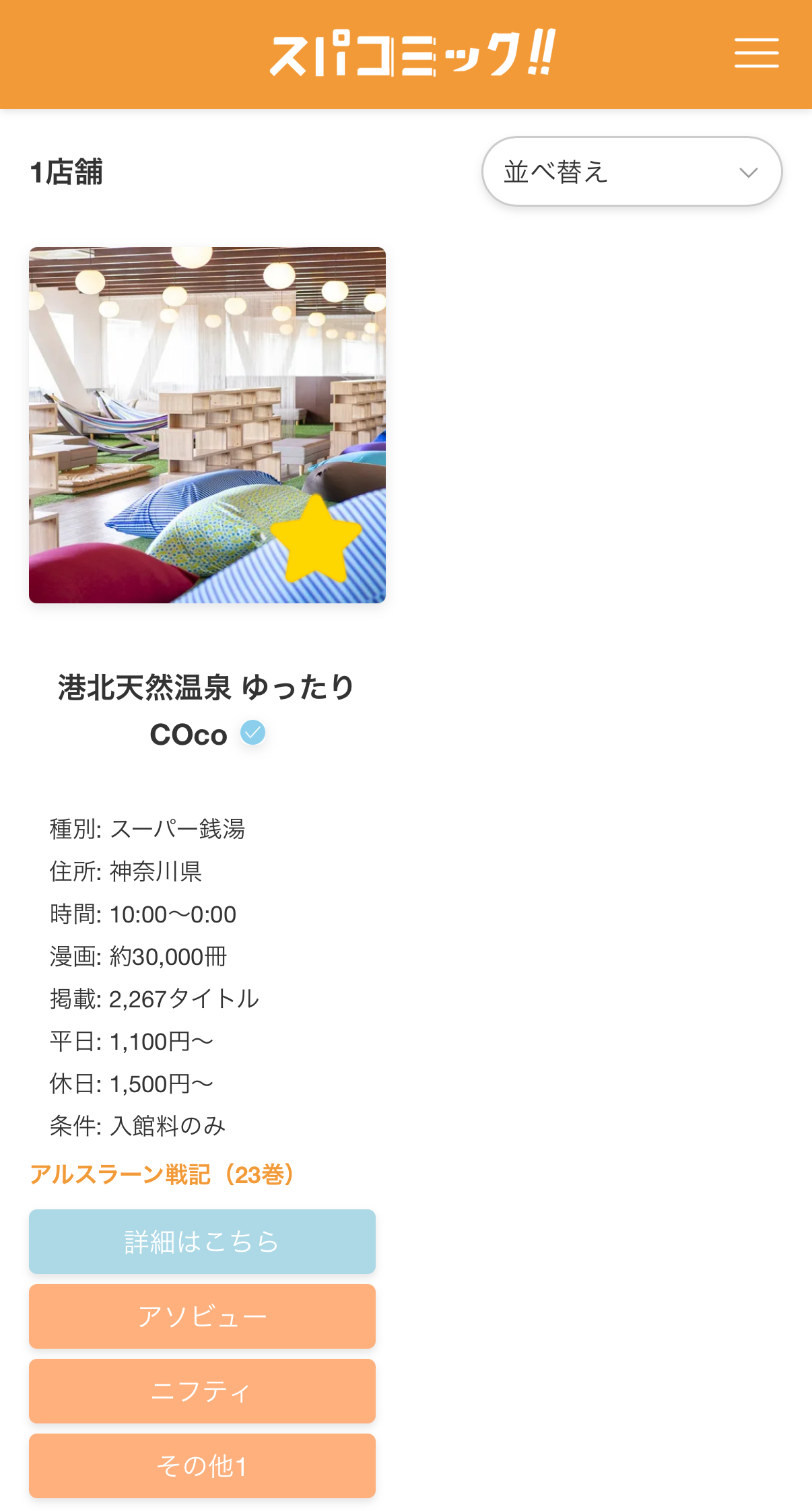Open the hamburger menu

pos(756,53)
